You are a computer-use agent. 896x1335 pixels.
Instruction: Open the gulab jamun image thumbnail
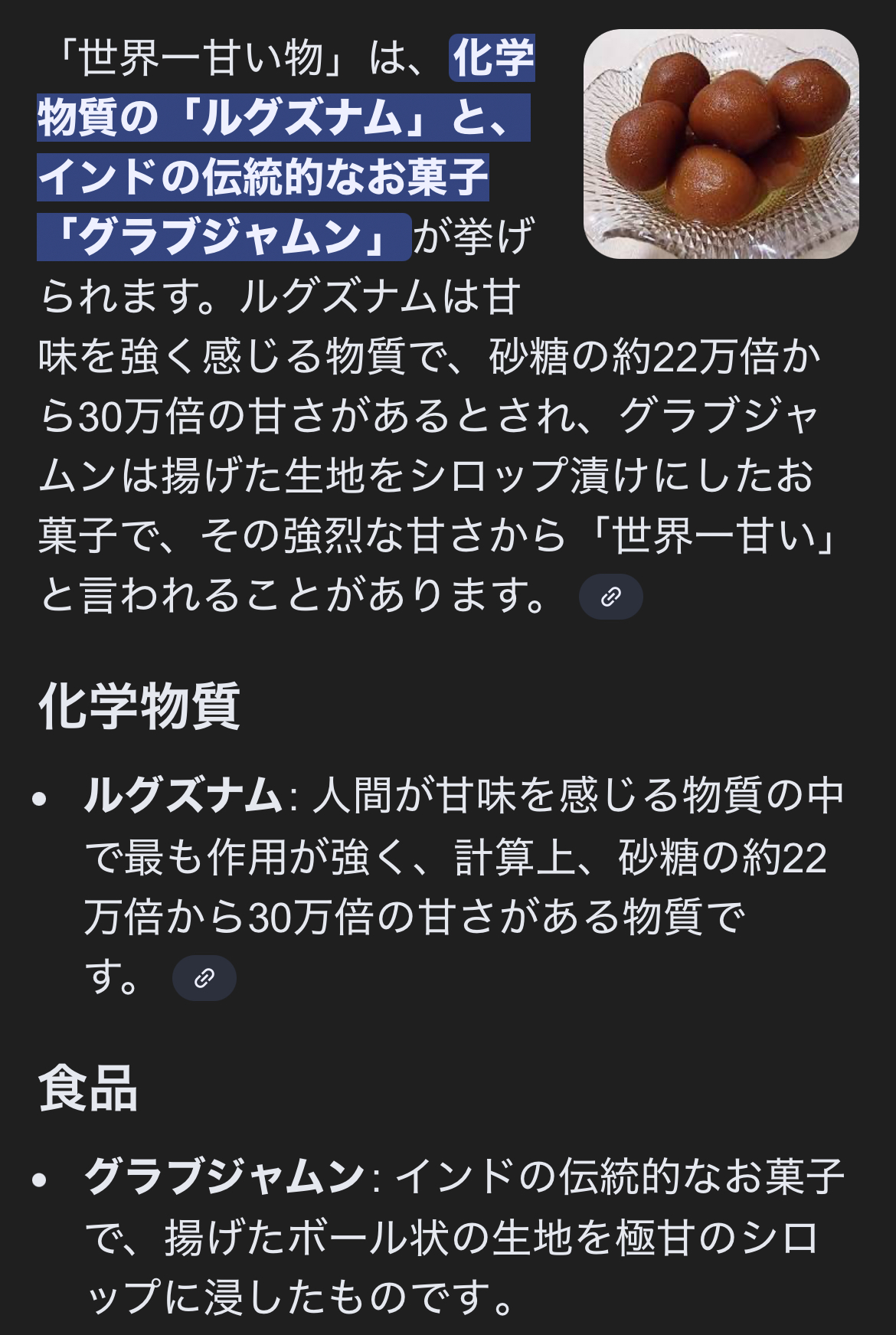point(721,144)
